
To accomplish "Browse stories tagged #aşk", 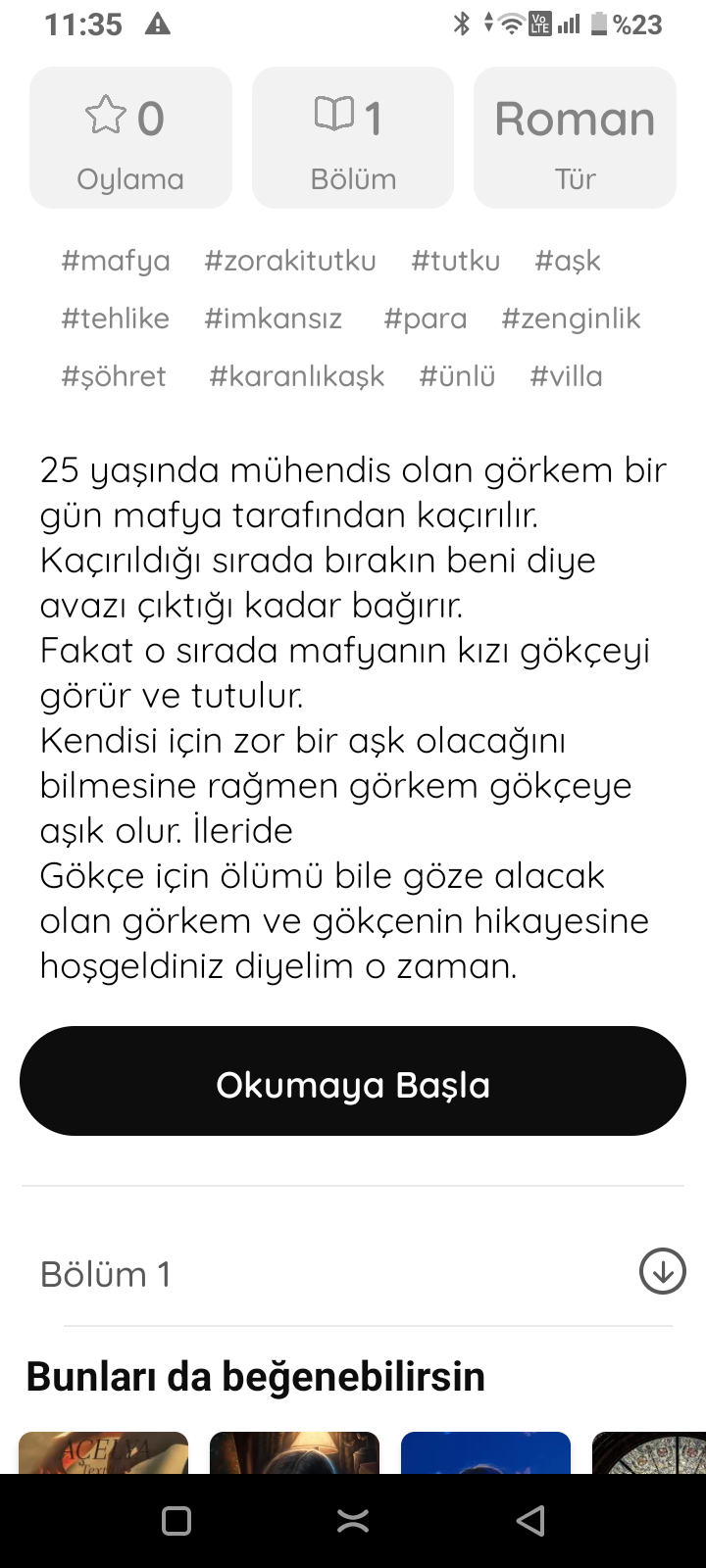I will point(568,261).
